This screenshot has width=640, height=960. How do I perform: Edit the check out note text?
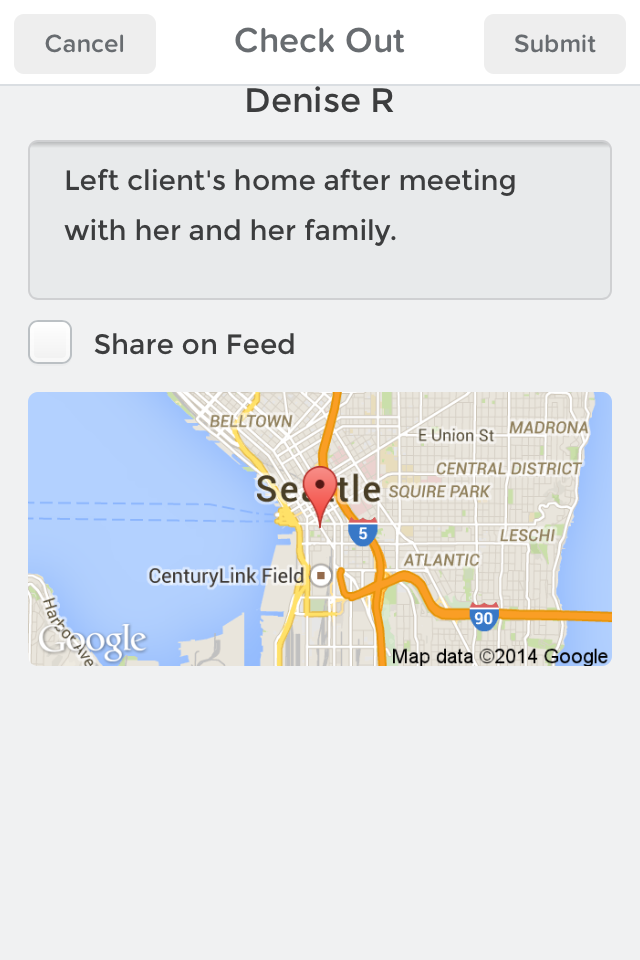(319, 220)
